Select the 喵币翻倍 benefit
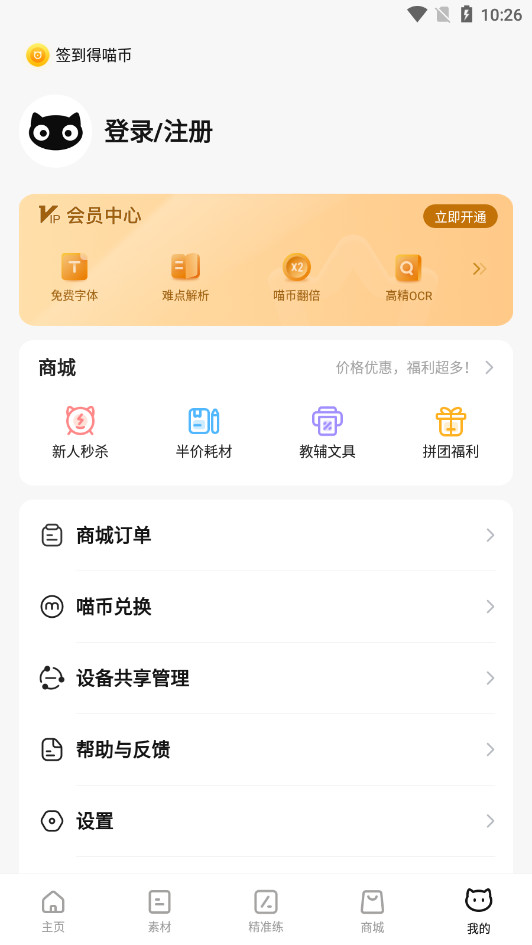 click(x=296, y=277)
